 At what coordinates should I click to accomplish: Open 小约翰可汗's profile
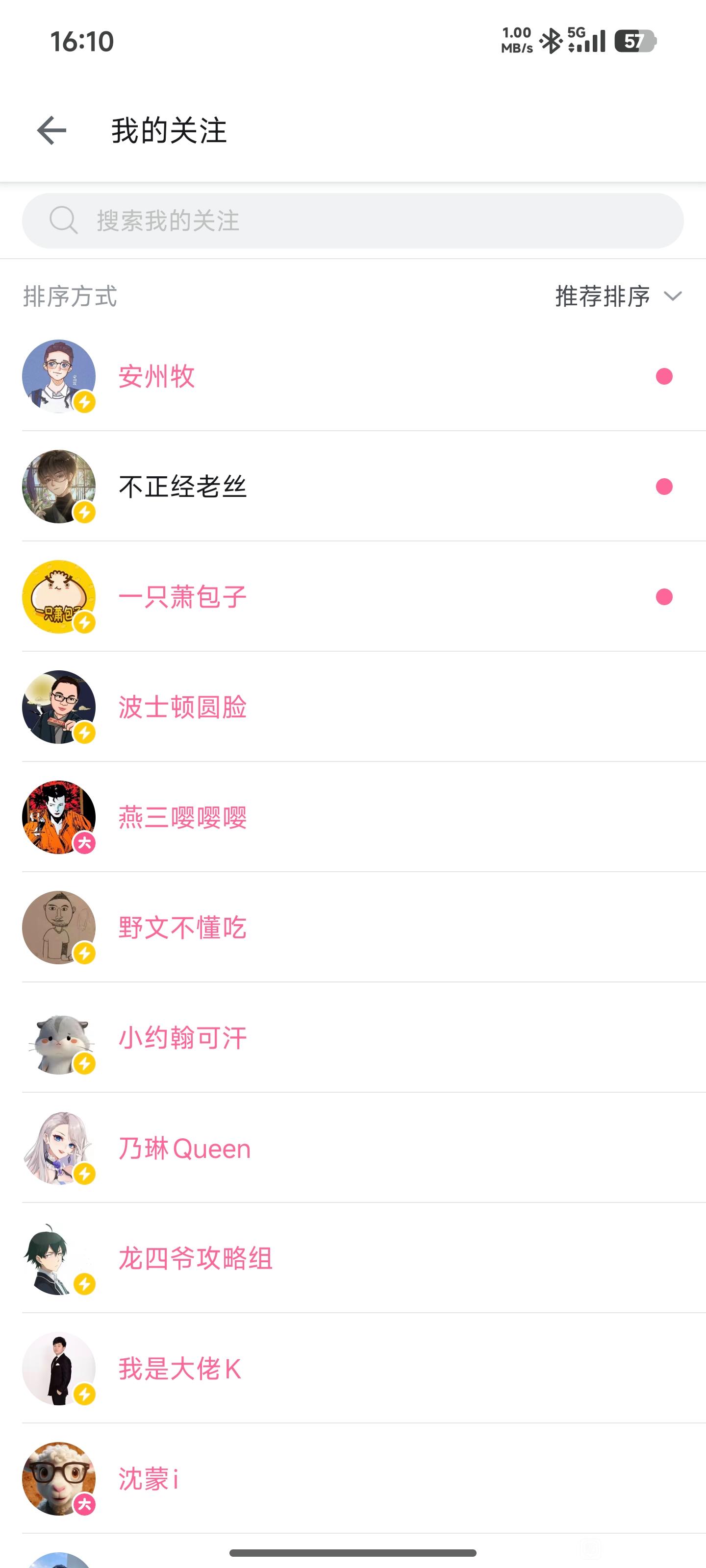click(353, 1037)
